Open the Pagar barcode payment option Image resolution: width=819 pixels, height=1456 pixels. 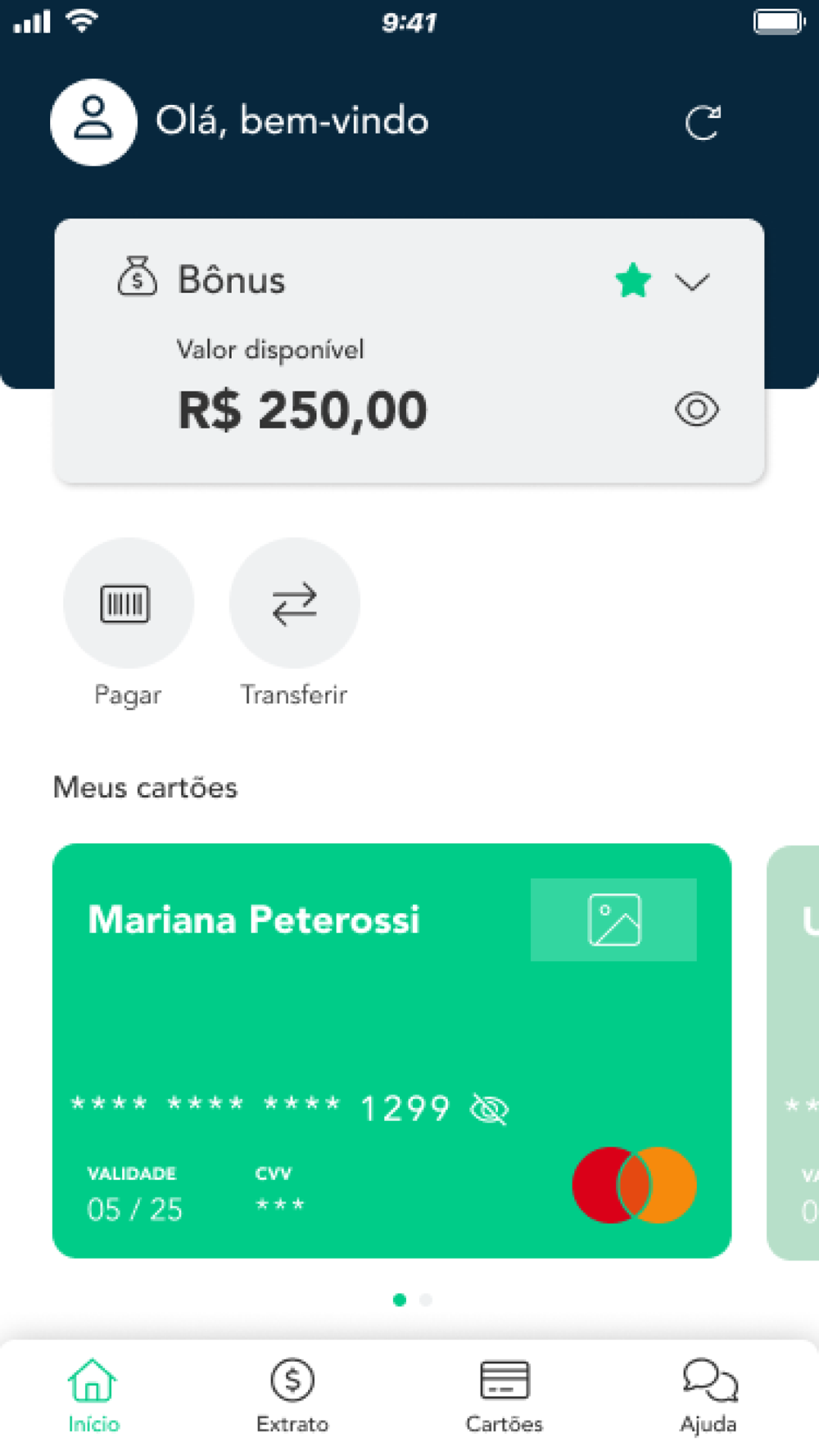point(129,604)
